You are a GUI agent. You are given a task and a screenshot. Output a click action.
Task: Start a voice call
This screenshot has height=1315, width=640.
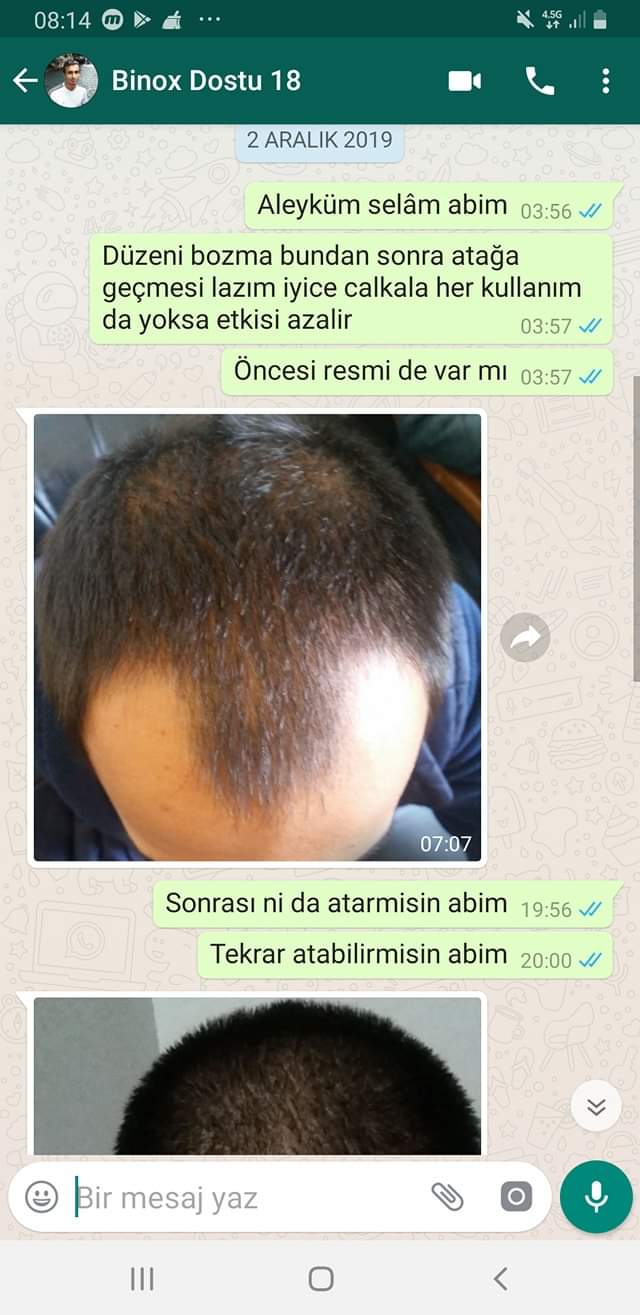[x=540, y=81]
